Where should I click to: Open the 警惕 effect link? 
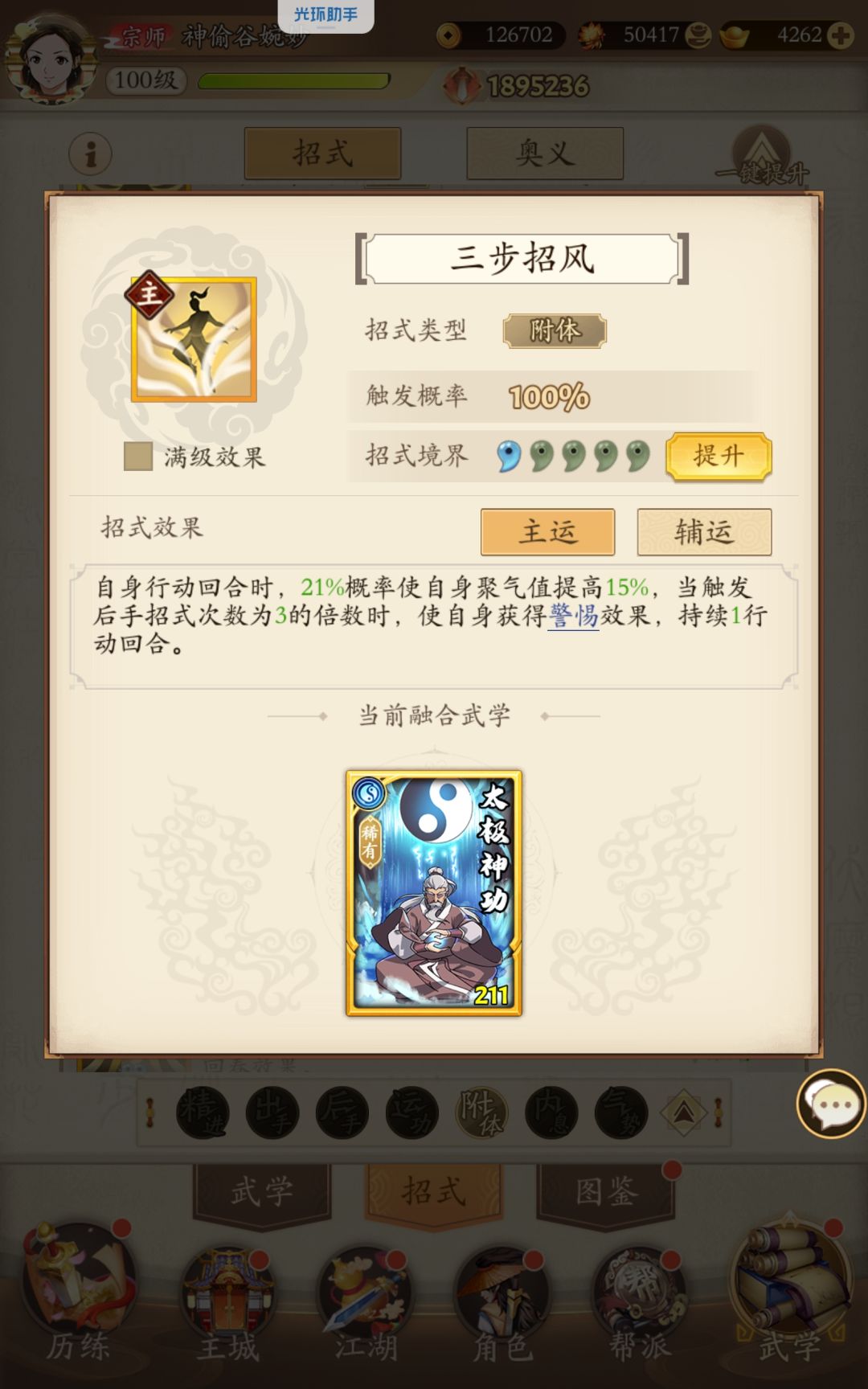click(x=572, y=615)
